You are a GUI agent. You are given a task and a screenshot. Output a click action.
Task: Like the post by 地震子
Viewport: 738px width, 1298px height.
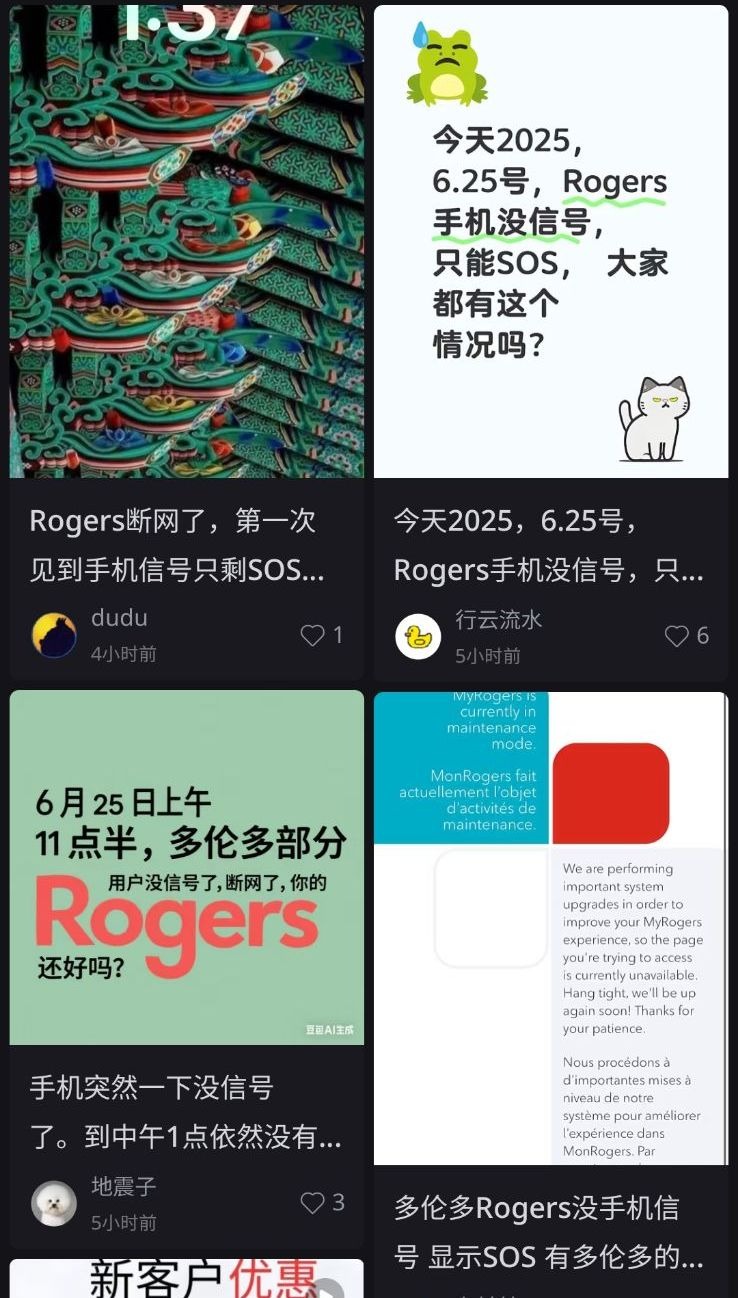pyautogui.click(x=313, y=1203)
